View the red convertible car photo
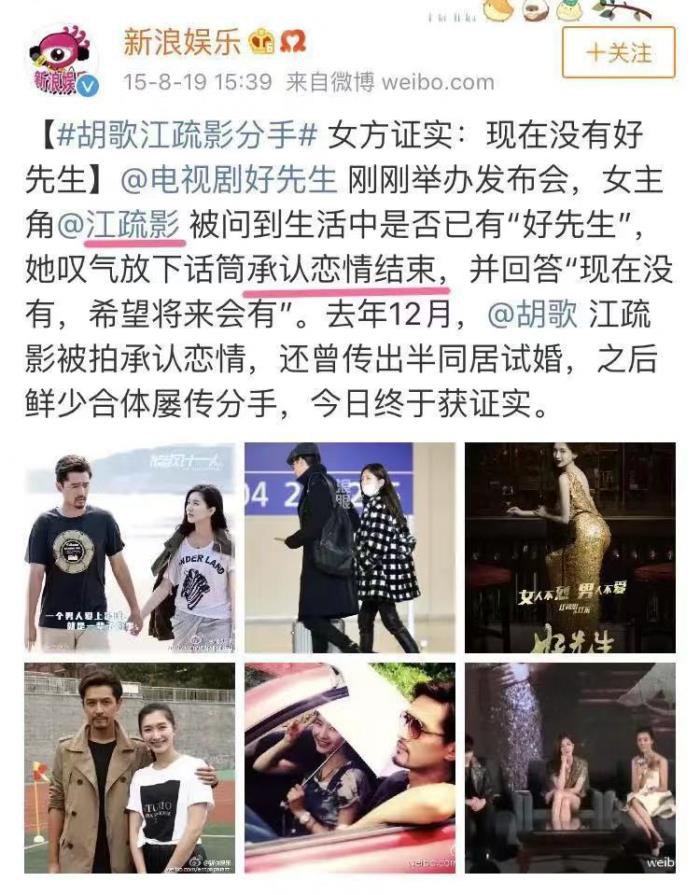Viewport: 700px width, 895px height. pos(349,766)
